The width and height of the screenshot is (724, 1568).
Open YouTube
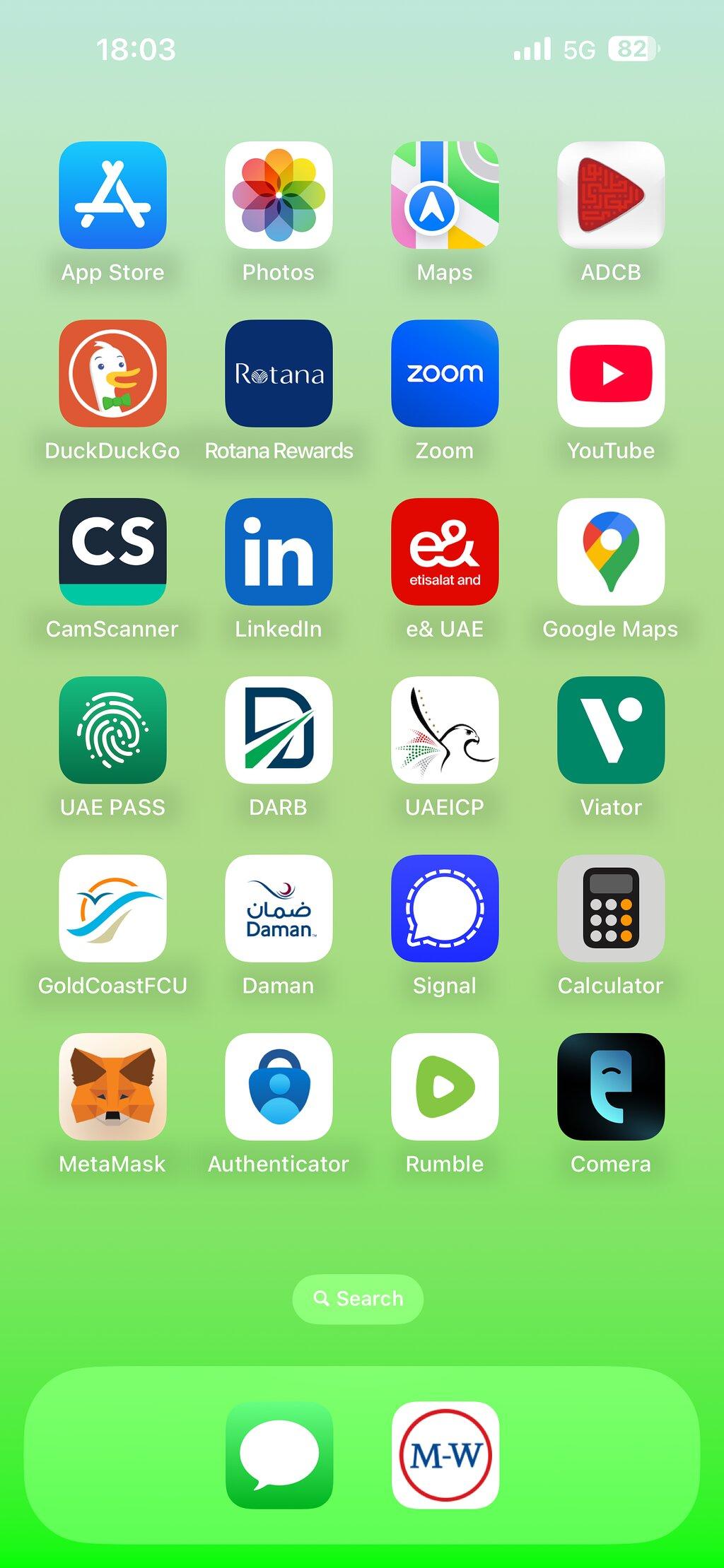tap(611, 373)
